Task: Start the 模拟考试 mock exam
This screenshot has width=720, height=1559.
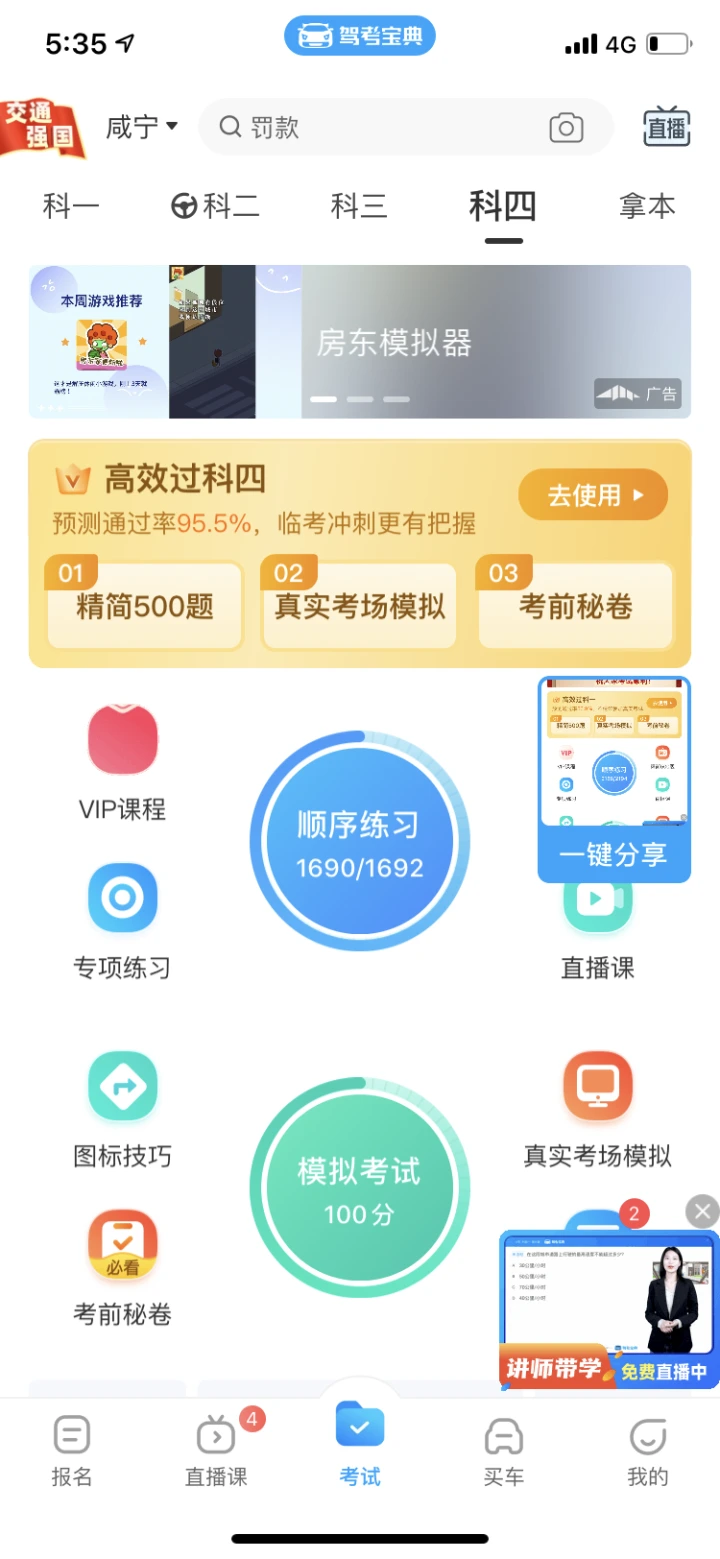Action: [359, 1187]
